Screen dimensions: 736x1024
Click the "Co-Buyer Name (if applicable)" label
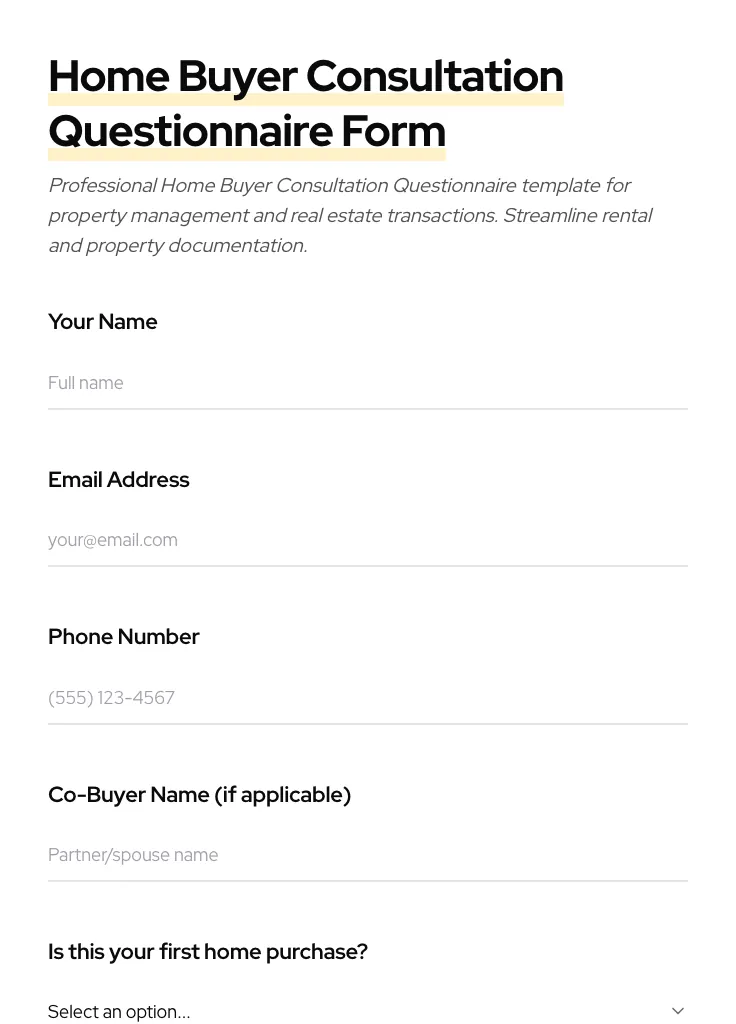point(199,795)
